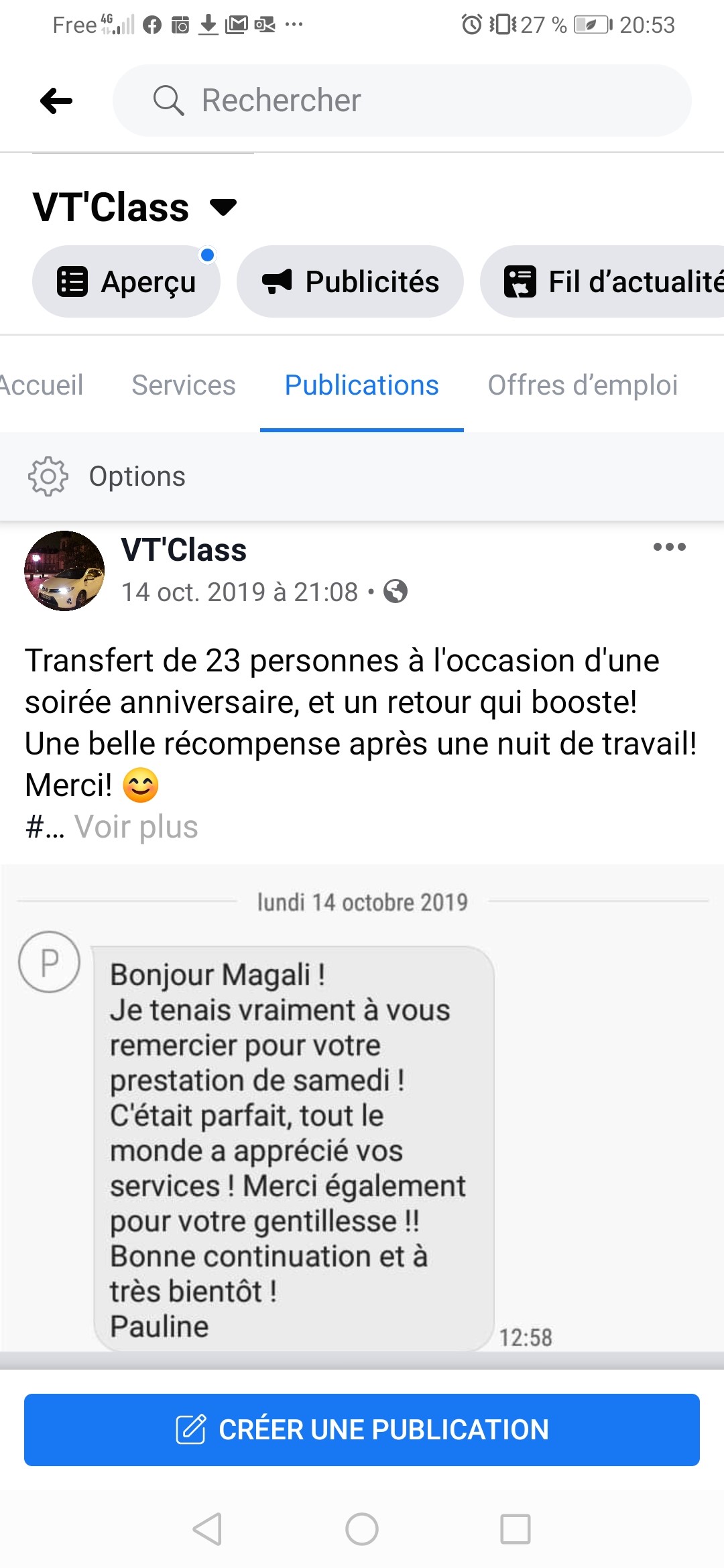This screenshot has height=1568, width=724.
Task: Open publication Options
Action: [107, 476]
